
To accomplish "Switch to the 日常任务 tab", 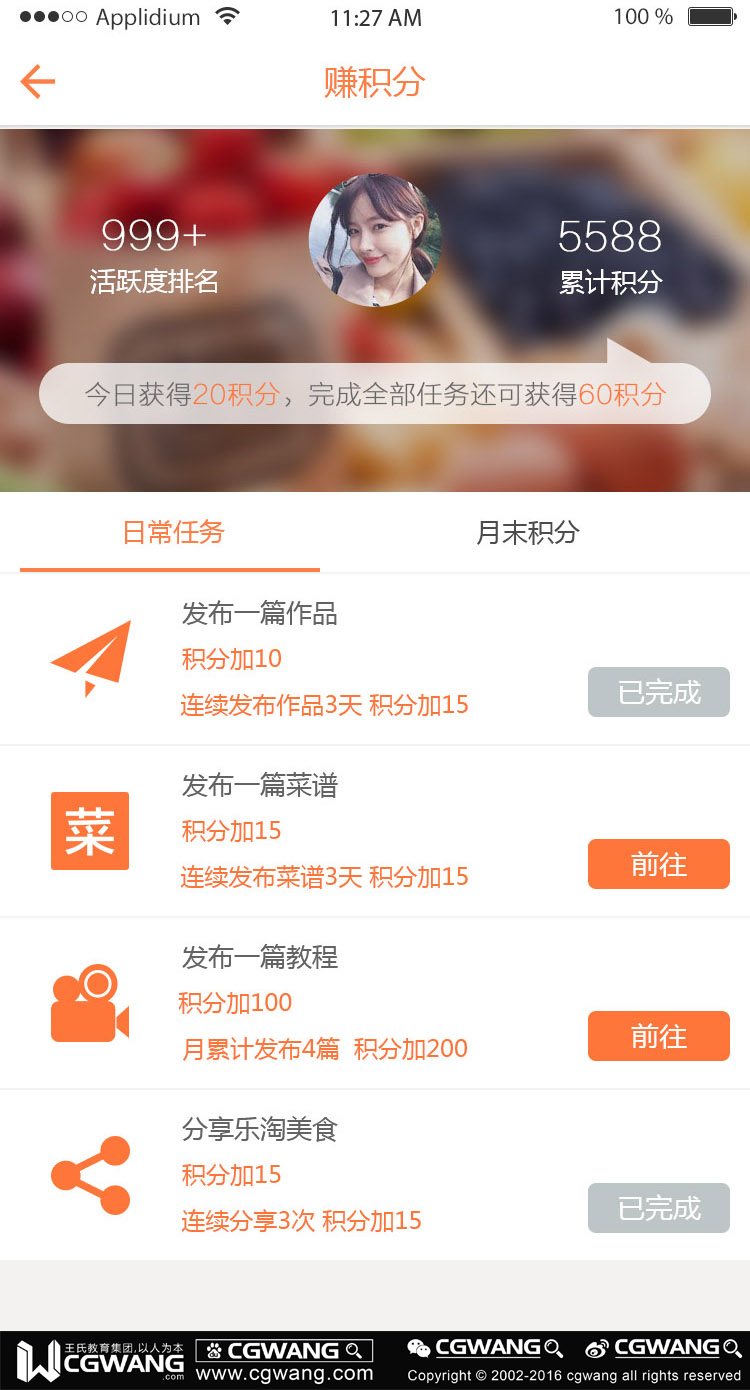I will (173, 533).
